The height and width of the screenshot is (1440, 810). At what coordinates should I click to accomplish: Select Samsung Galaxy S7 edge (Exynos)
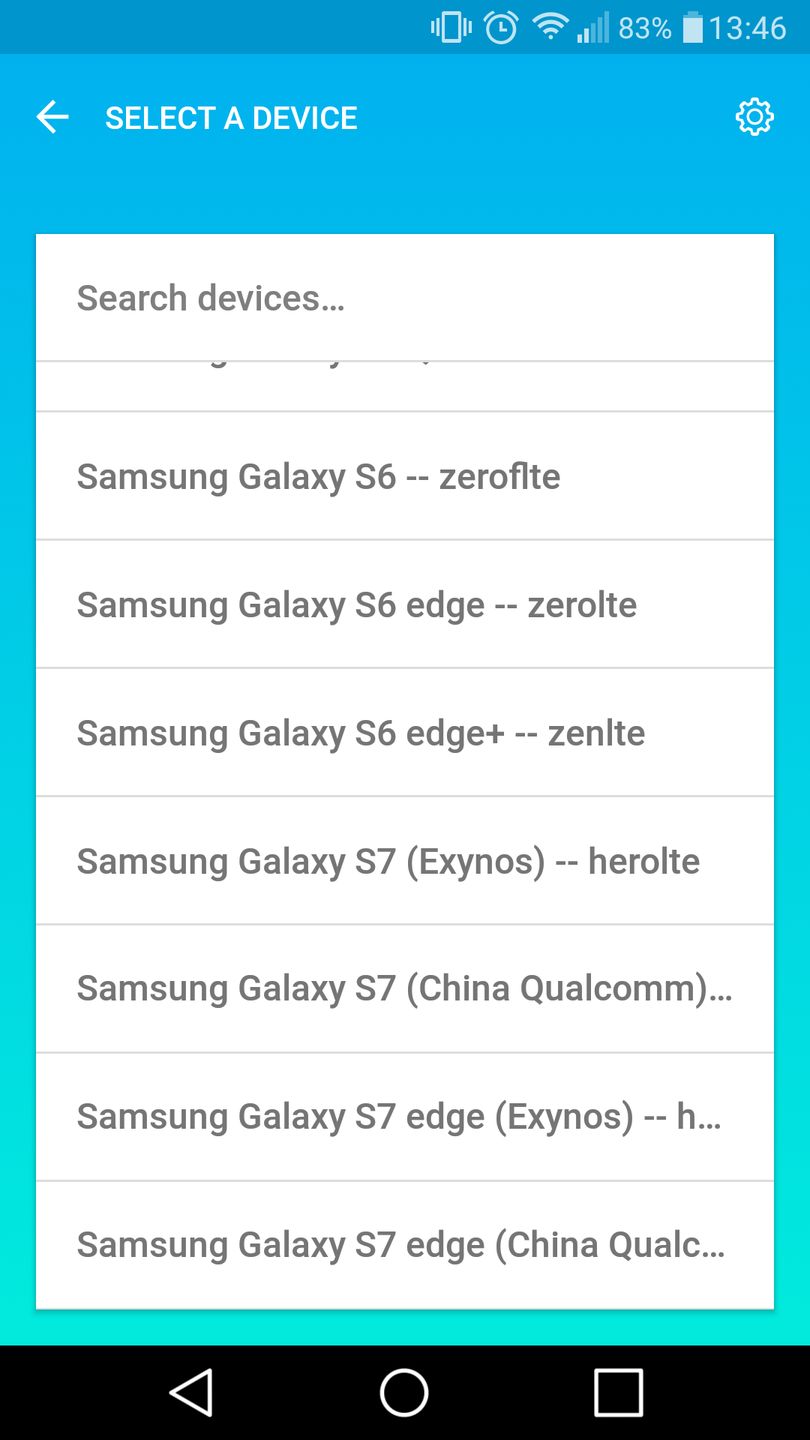pyautogui.click(x=404, y=1116)
